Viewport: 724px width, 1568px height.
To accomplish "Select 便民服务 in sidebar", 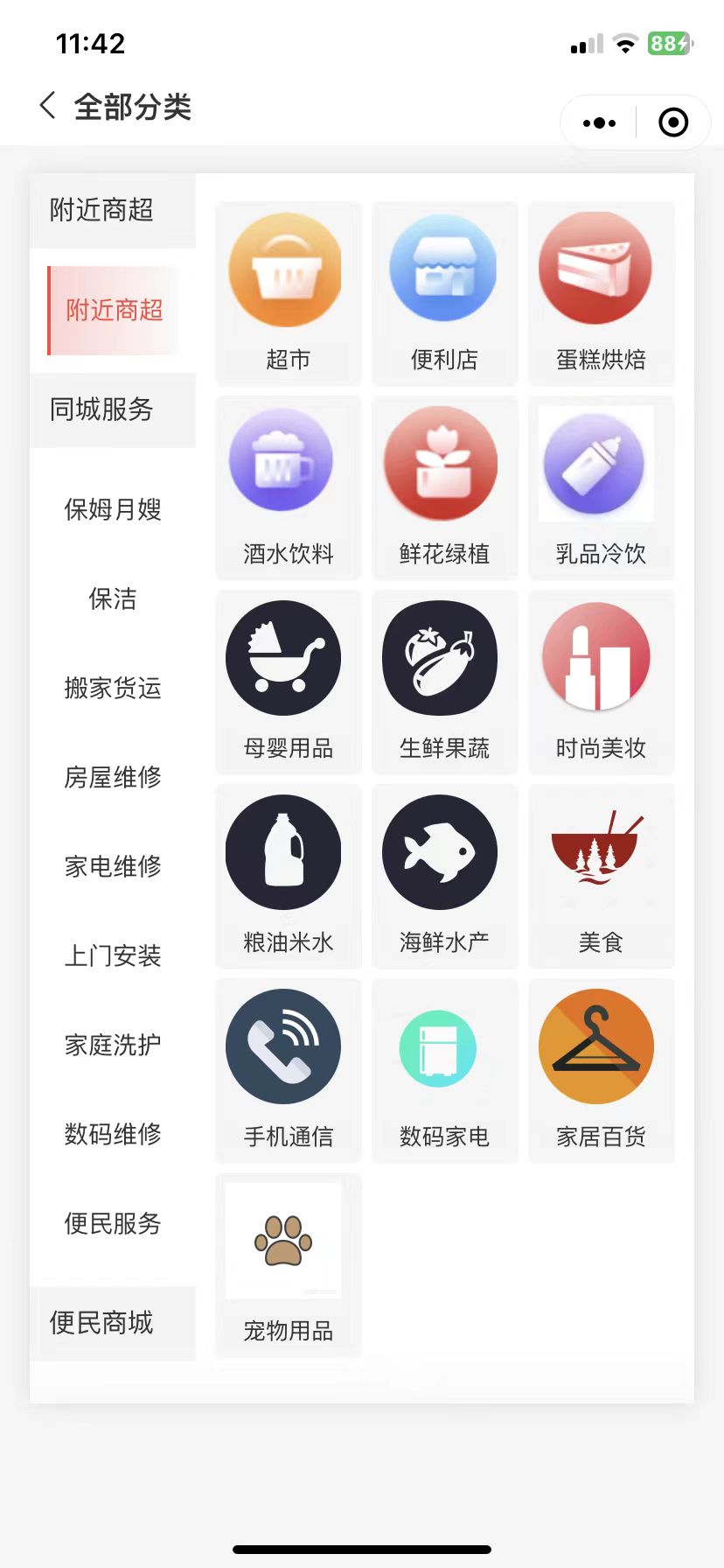I will coord(113,1223).
